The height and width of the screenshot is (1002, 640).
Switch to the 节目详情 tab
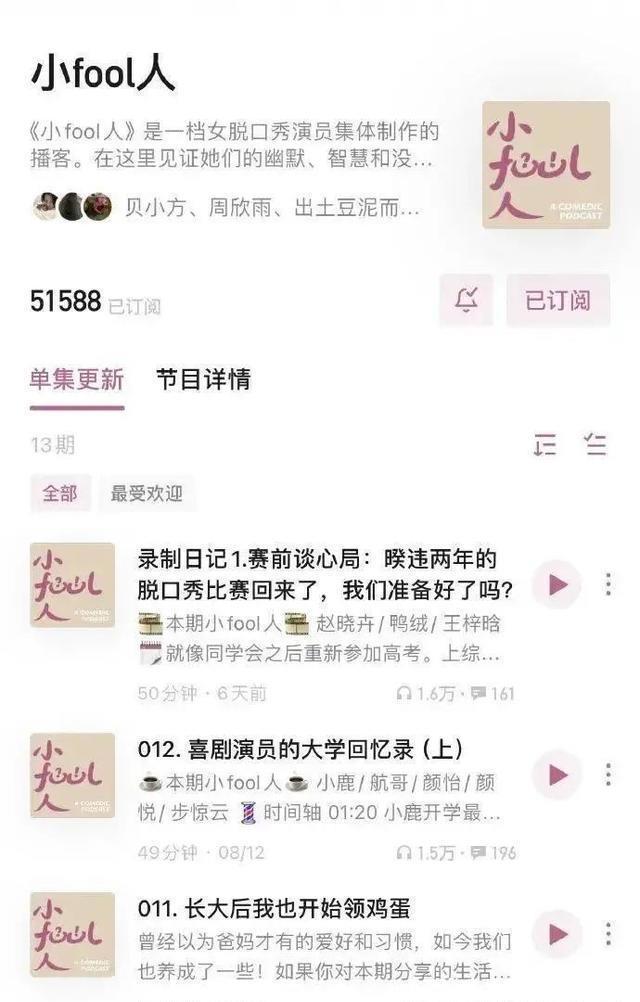(x=203, y=380)
